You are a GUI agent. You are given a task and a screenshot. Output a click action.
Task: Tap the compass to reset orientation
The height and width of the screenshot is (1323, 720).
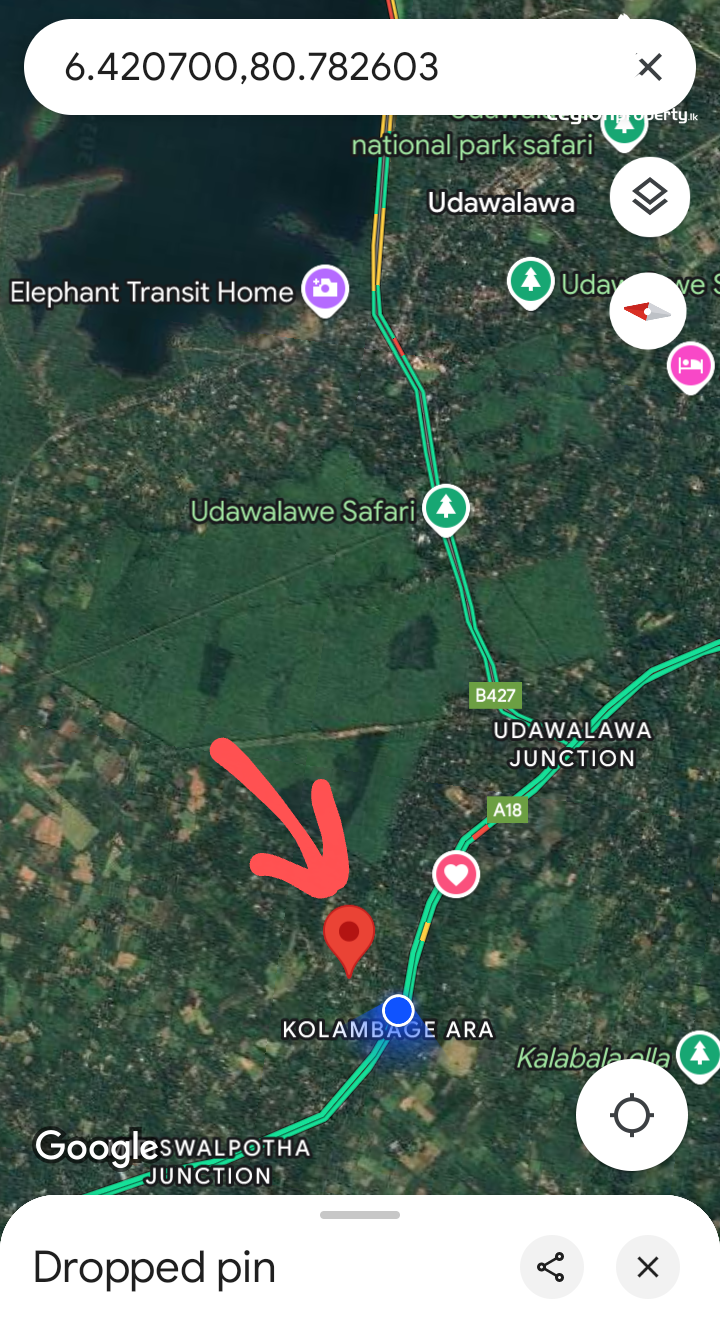pyautogui.click(x=648, y=311)
